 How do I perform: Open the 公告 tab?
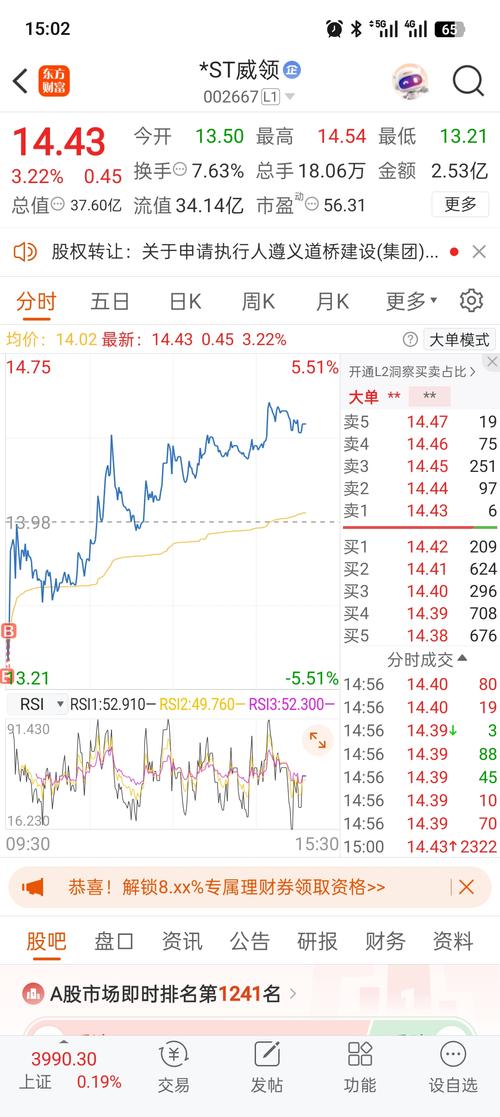tap(249, 941)
